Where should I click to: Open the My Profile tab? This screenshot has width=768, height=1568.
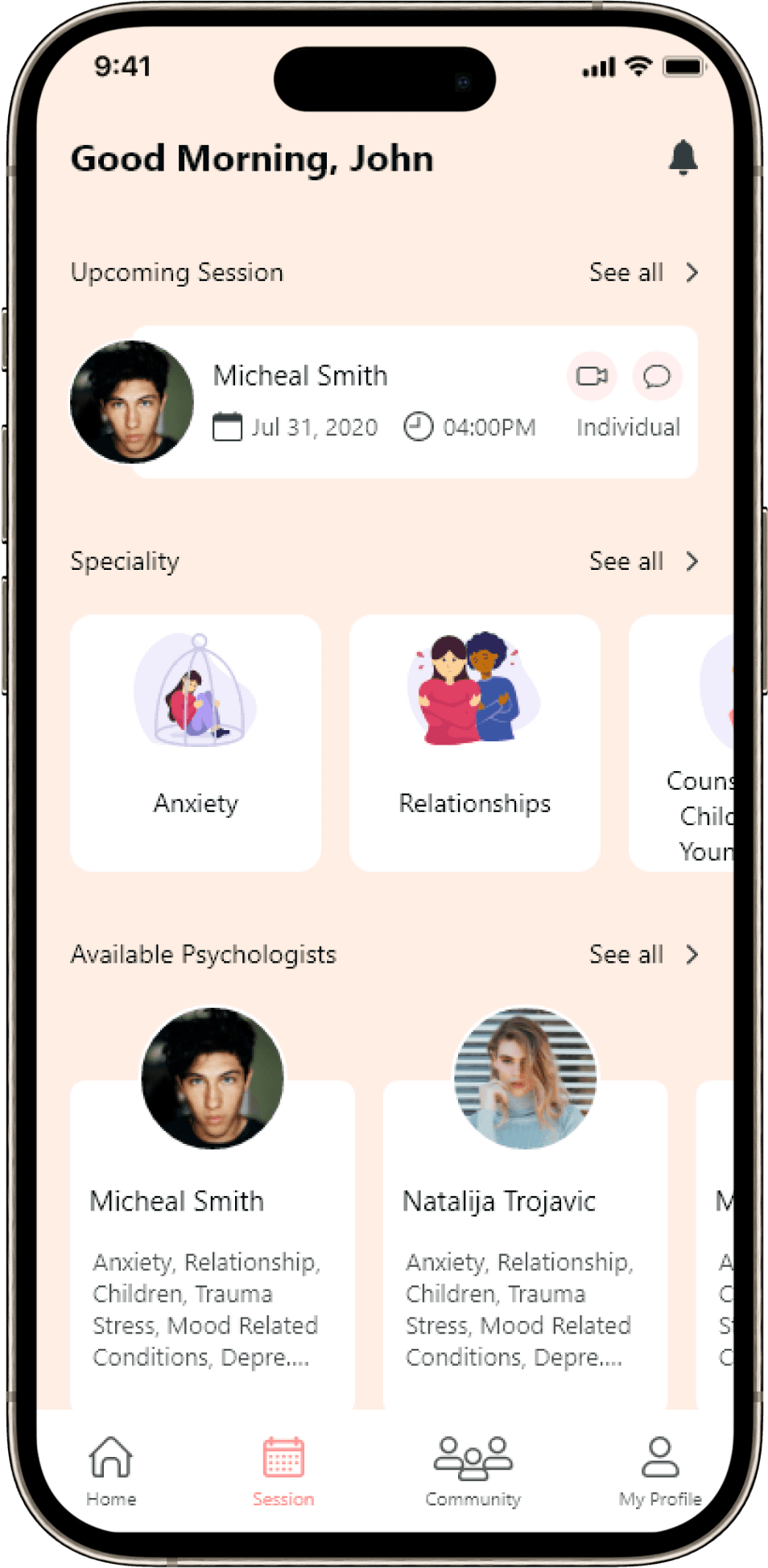660,1471
